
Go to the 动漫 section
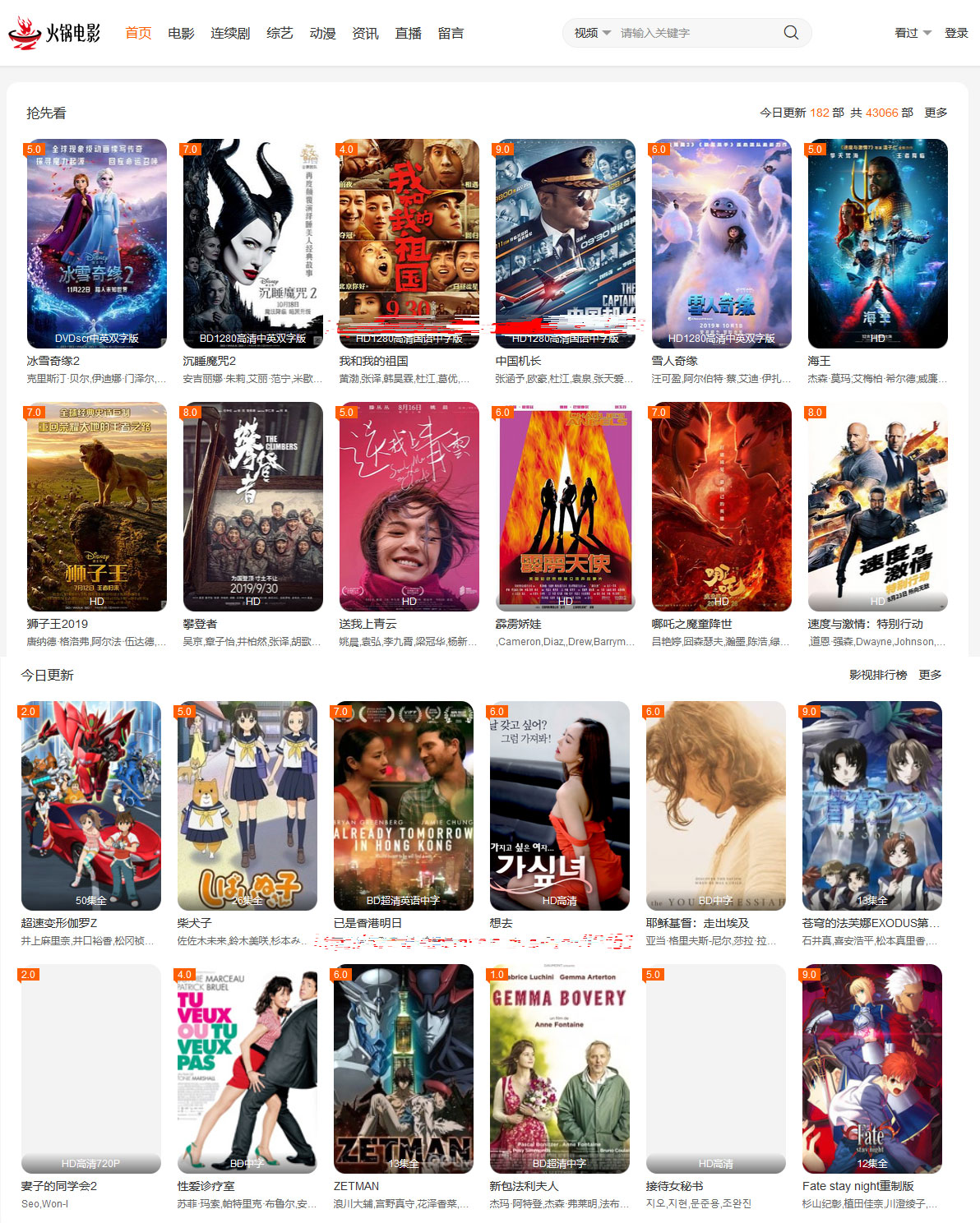pos(322,33)
